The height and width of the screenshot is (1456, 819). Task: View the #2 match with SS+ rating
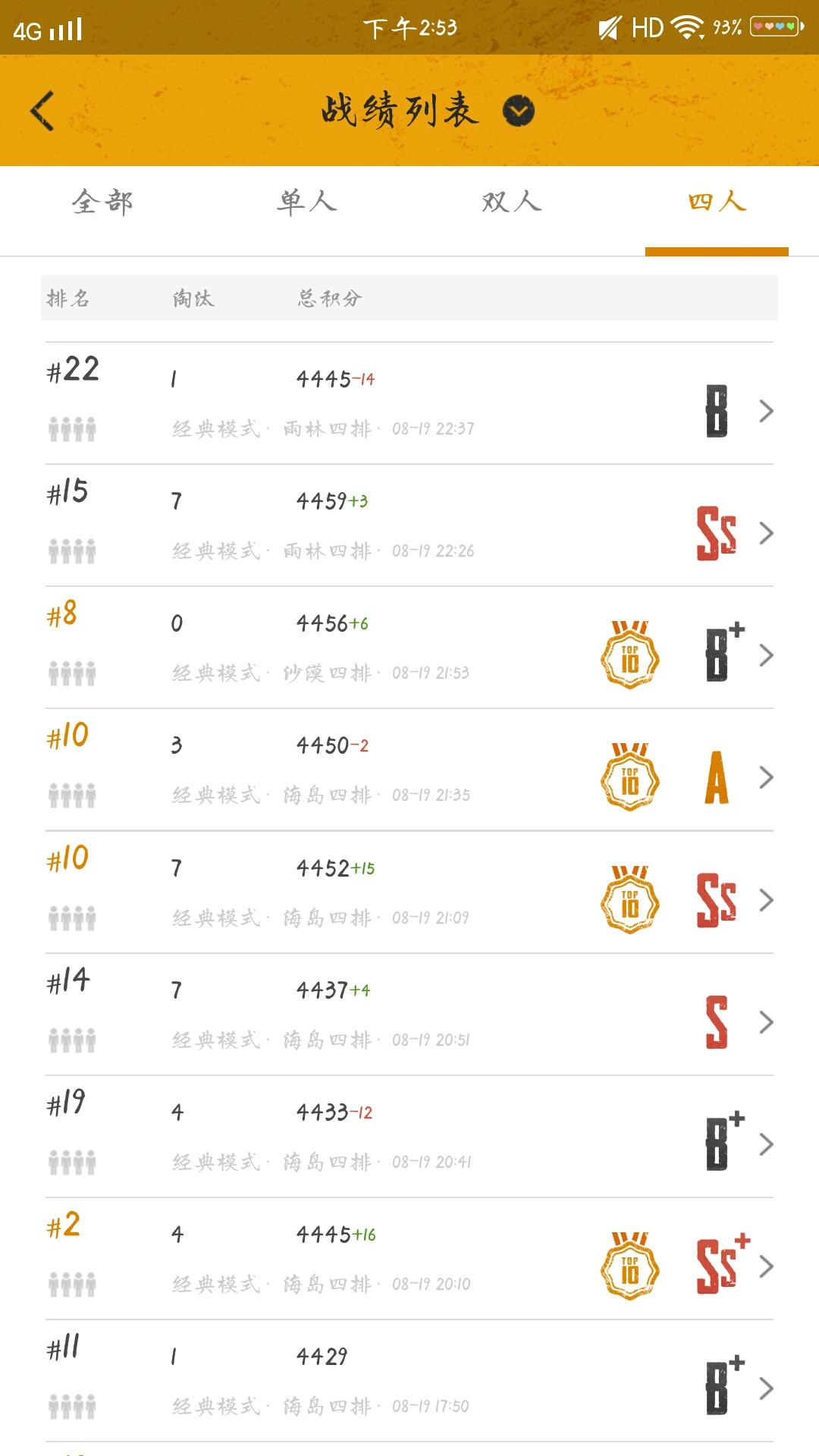409,1259
